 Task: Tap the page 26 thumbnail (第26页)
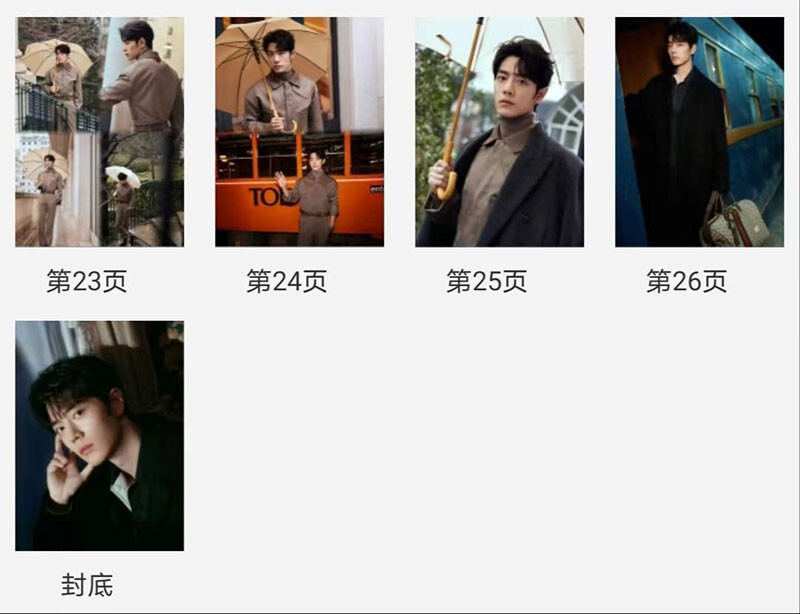699,132
